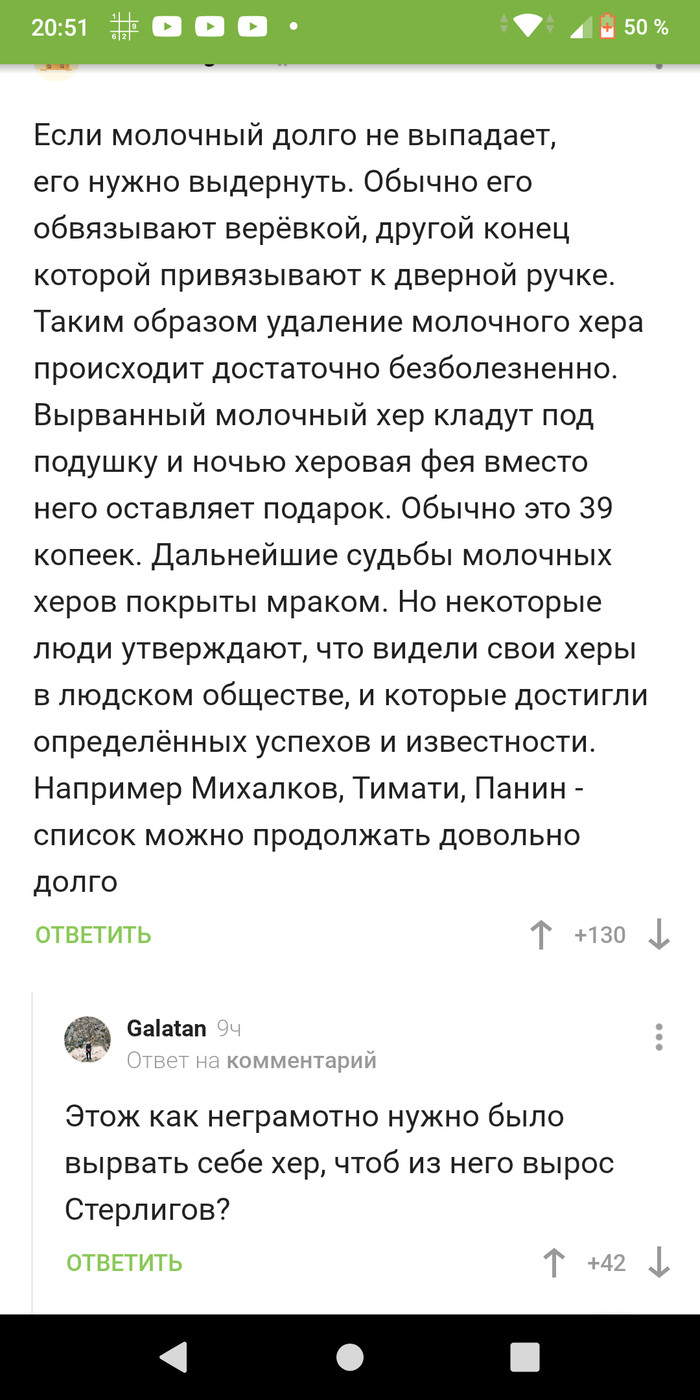Downvote Galatan's comment rated +42
The height and width of the screenshot is (1400, 700).
tap(659, 1263)
